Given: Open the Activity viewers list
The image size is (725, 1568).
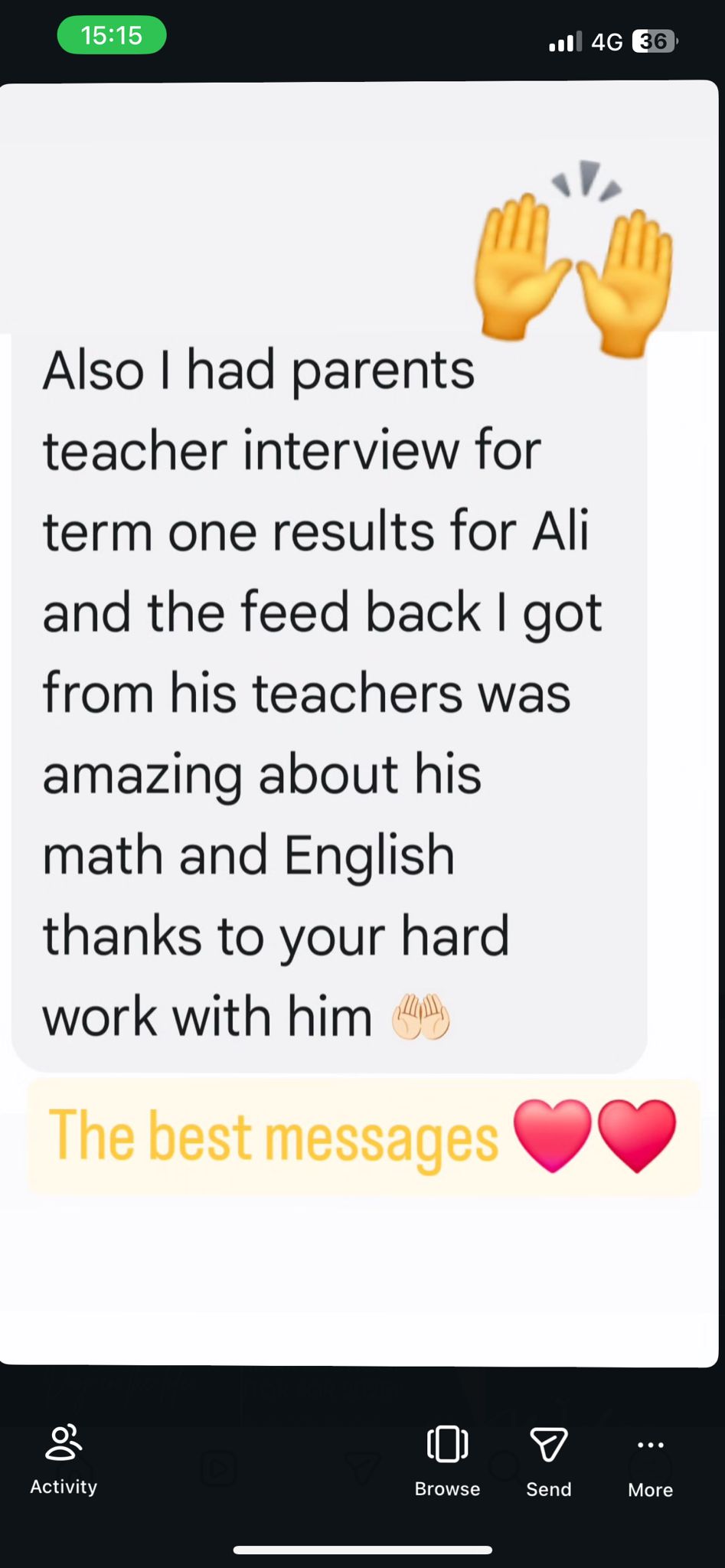Looking at the screenshot, I should pyautogui.click(x=64, y=1459).
